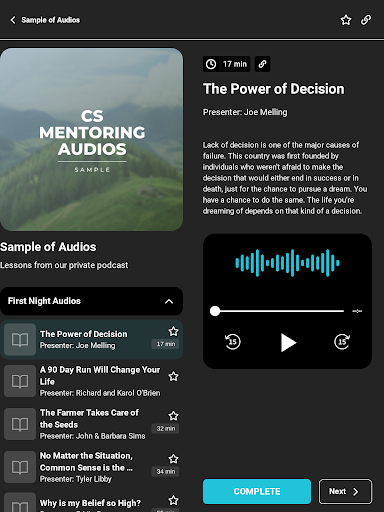Copy link next to 17 min badge
Image resolution: width=384 pixels, height=512 pixels.
point(262,64)
